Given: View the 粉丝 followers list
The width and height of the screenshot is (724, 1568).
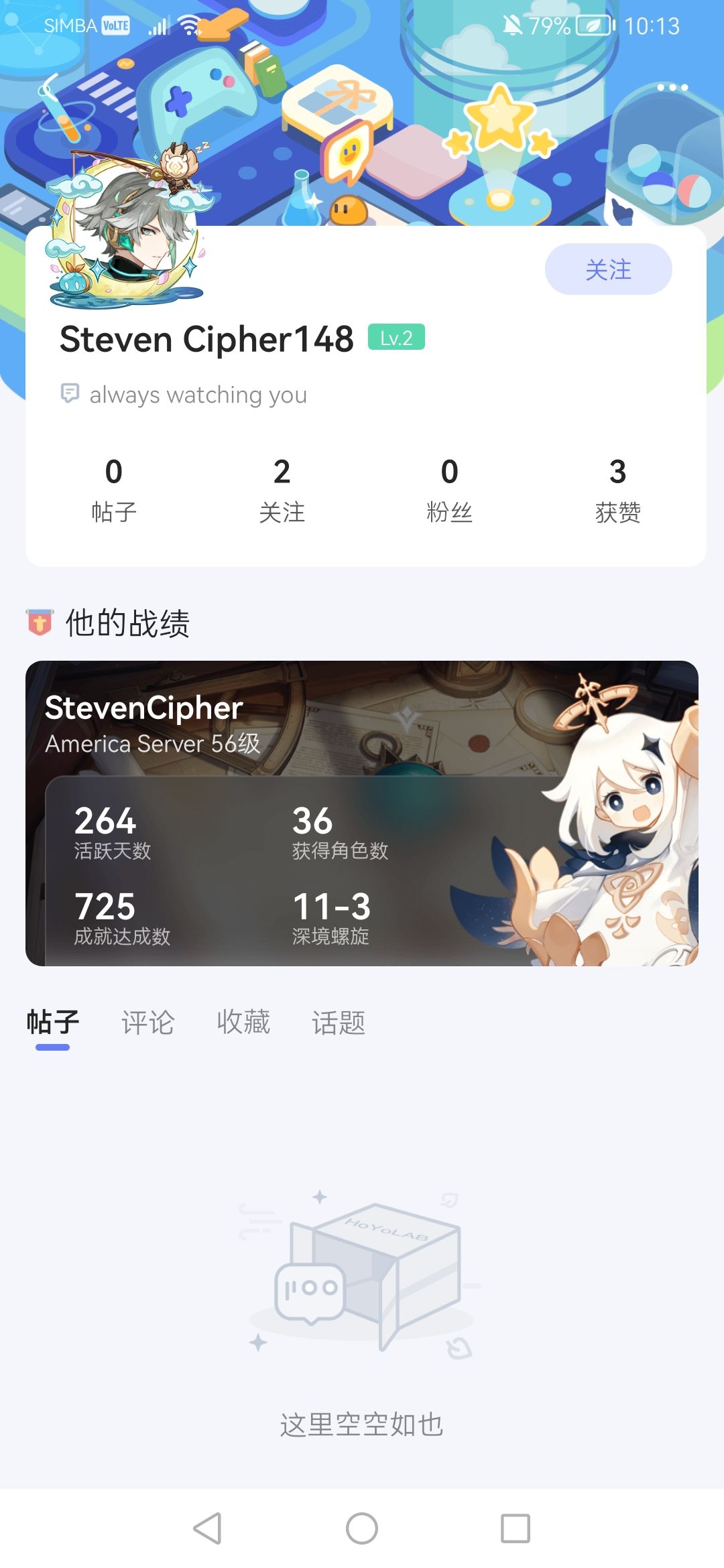Looking at the screenshot, I should point(449,489).
